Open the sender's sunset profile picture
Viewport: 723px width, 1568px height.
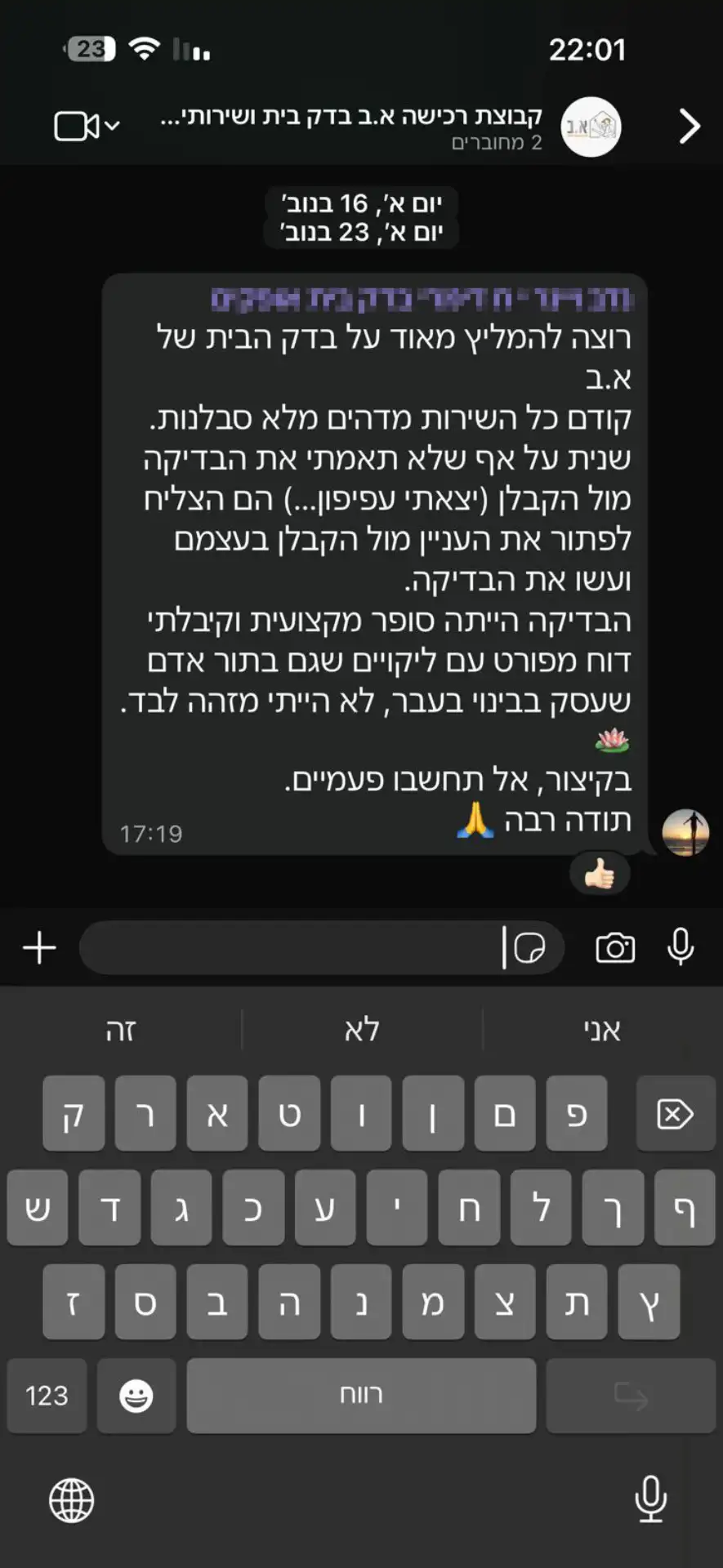tap(685, 833)
